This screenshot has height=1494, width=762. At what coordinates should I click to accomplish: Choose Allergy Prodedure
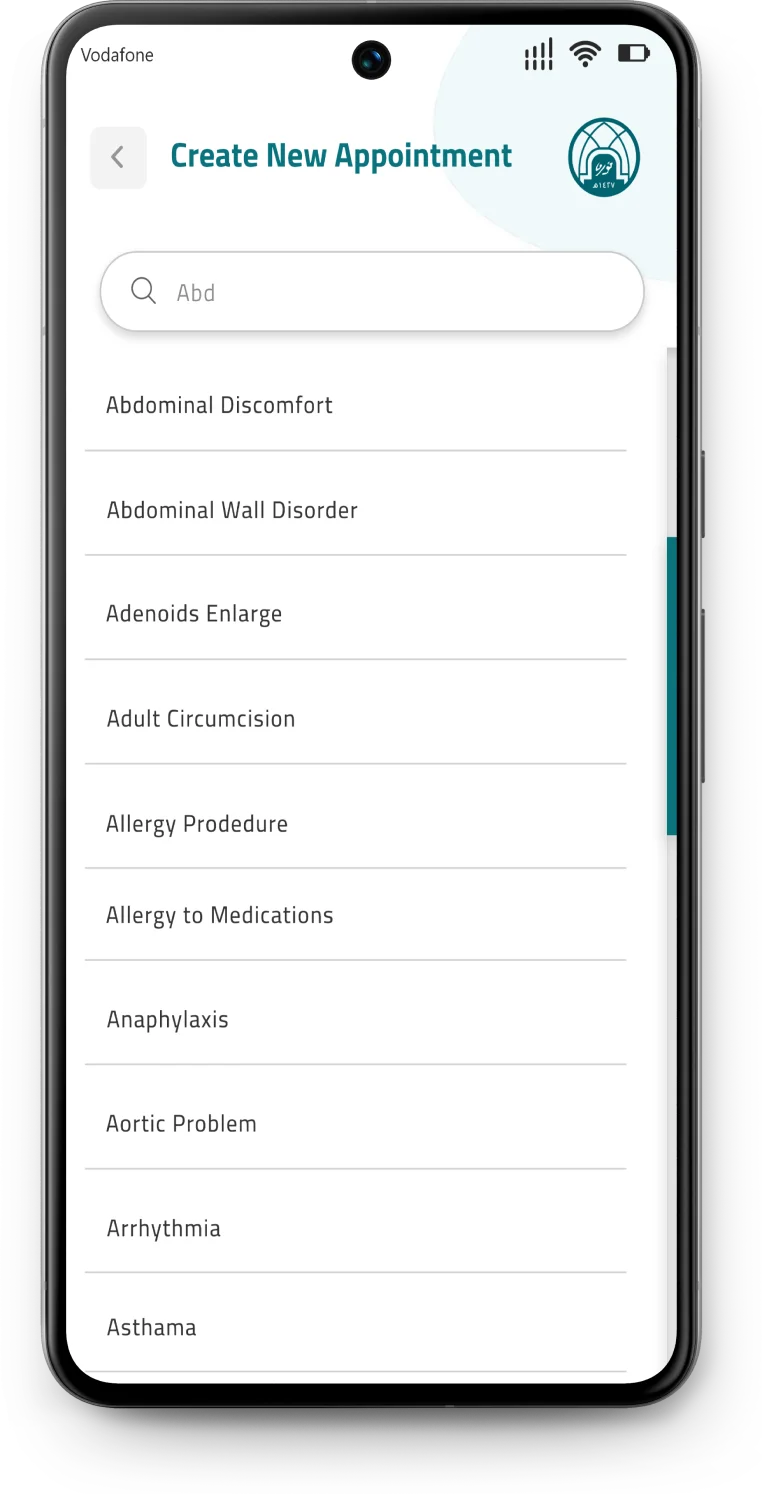pos(356,824)
